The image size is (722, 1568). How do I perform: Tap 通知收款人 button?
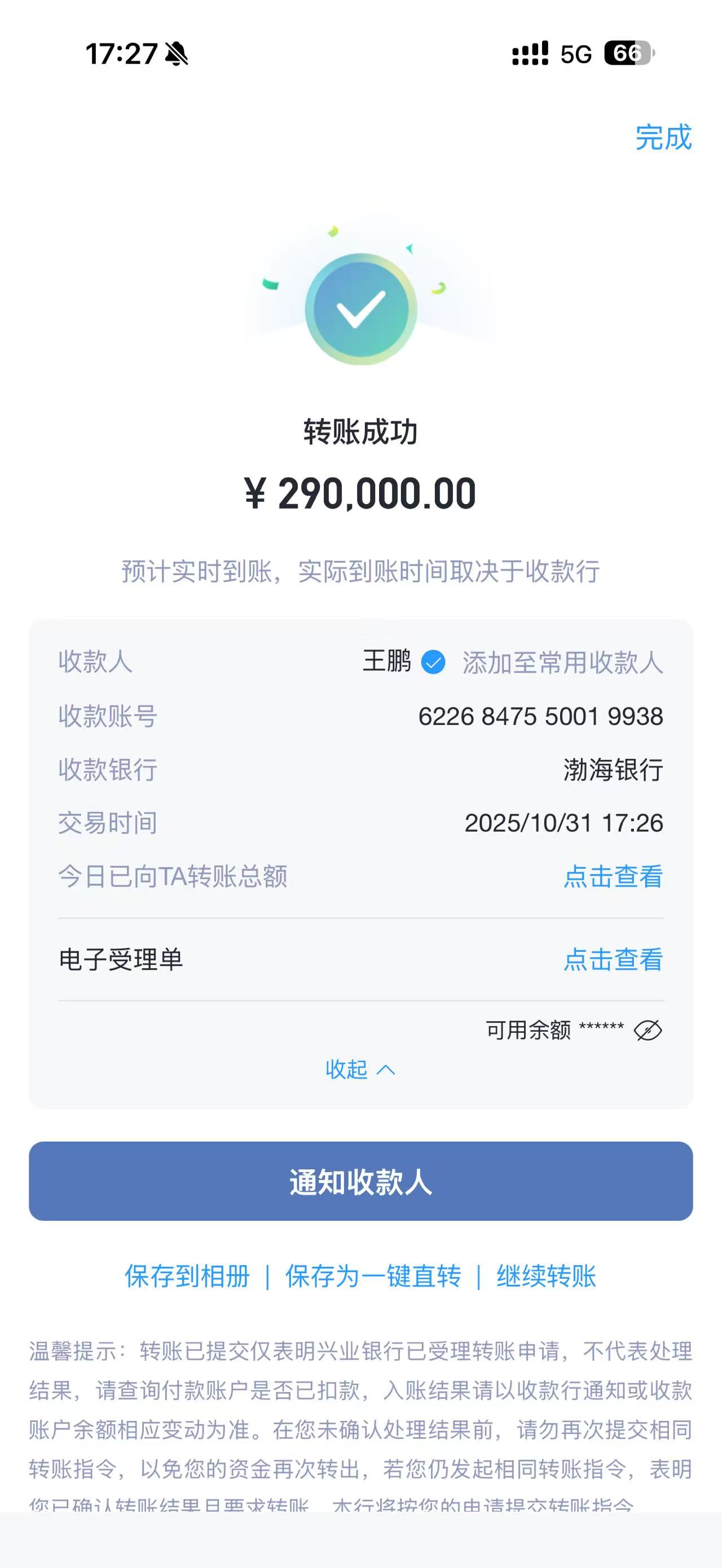pyautogui.click(x=360, y=1181)
